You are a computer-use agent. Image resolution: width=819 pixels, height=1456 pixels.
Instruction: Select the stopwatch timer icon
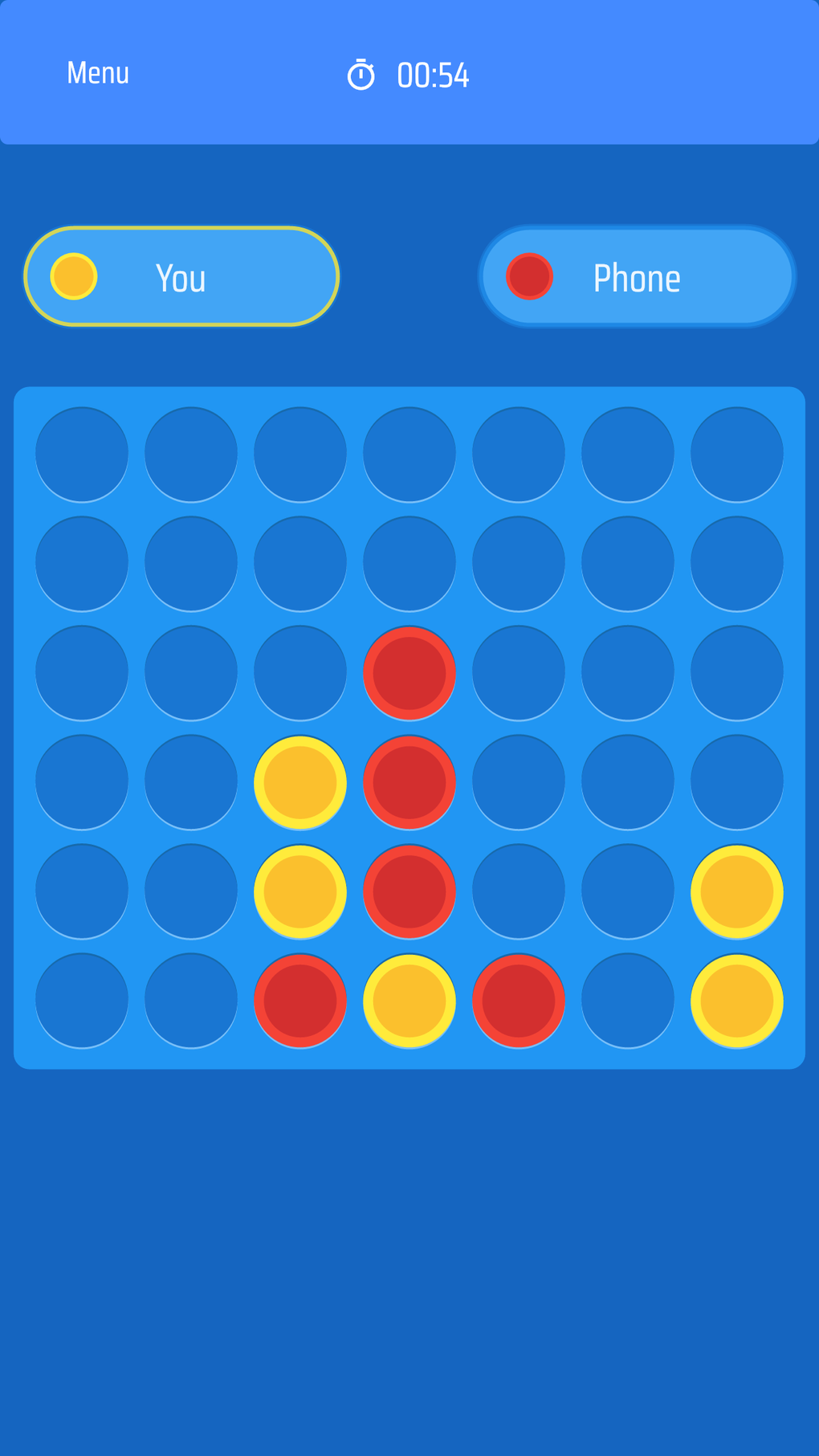click(364, 73)
